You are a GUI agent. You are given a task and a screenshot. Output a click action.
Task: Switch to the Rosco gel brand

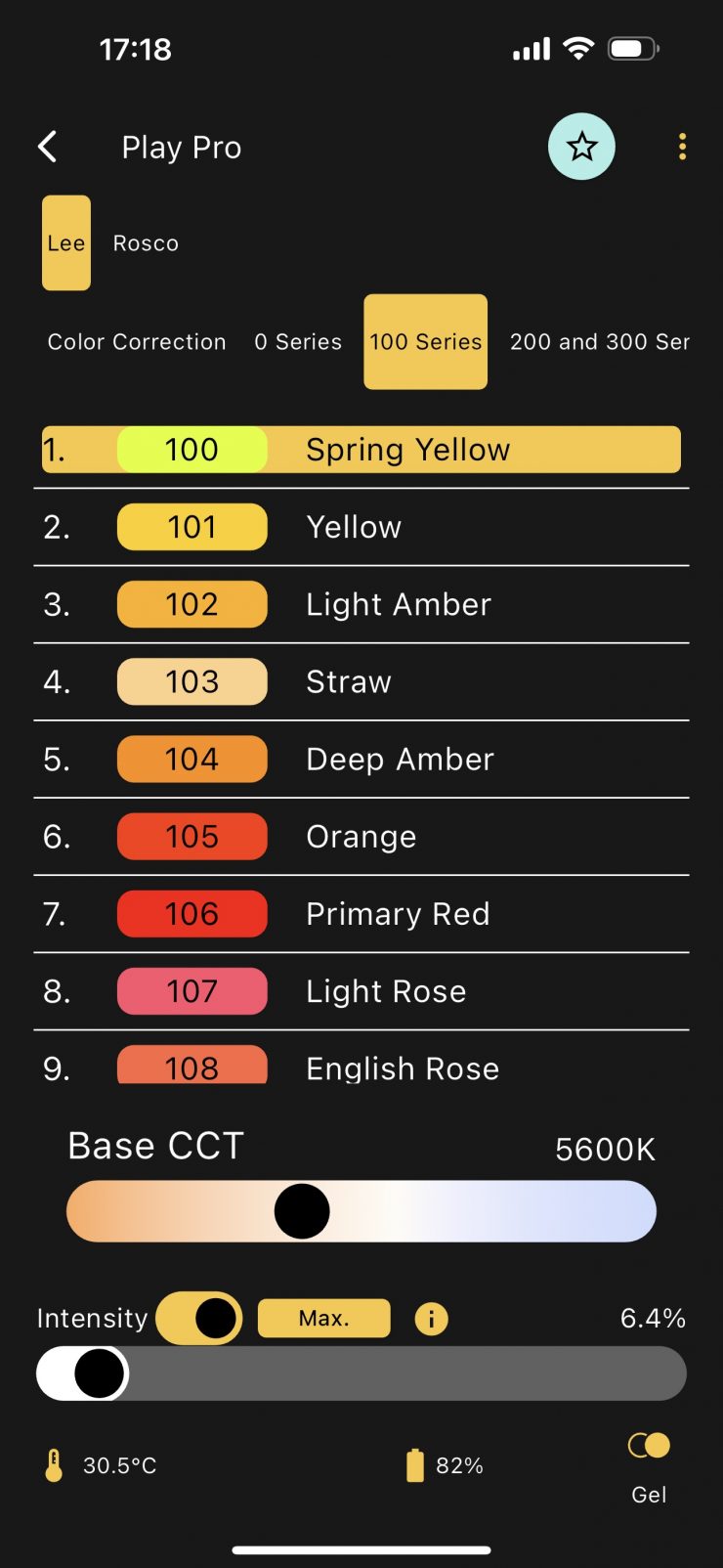146,243
